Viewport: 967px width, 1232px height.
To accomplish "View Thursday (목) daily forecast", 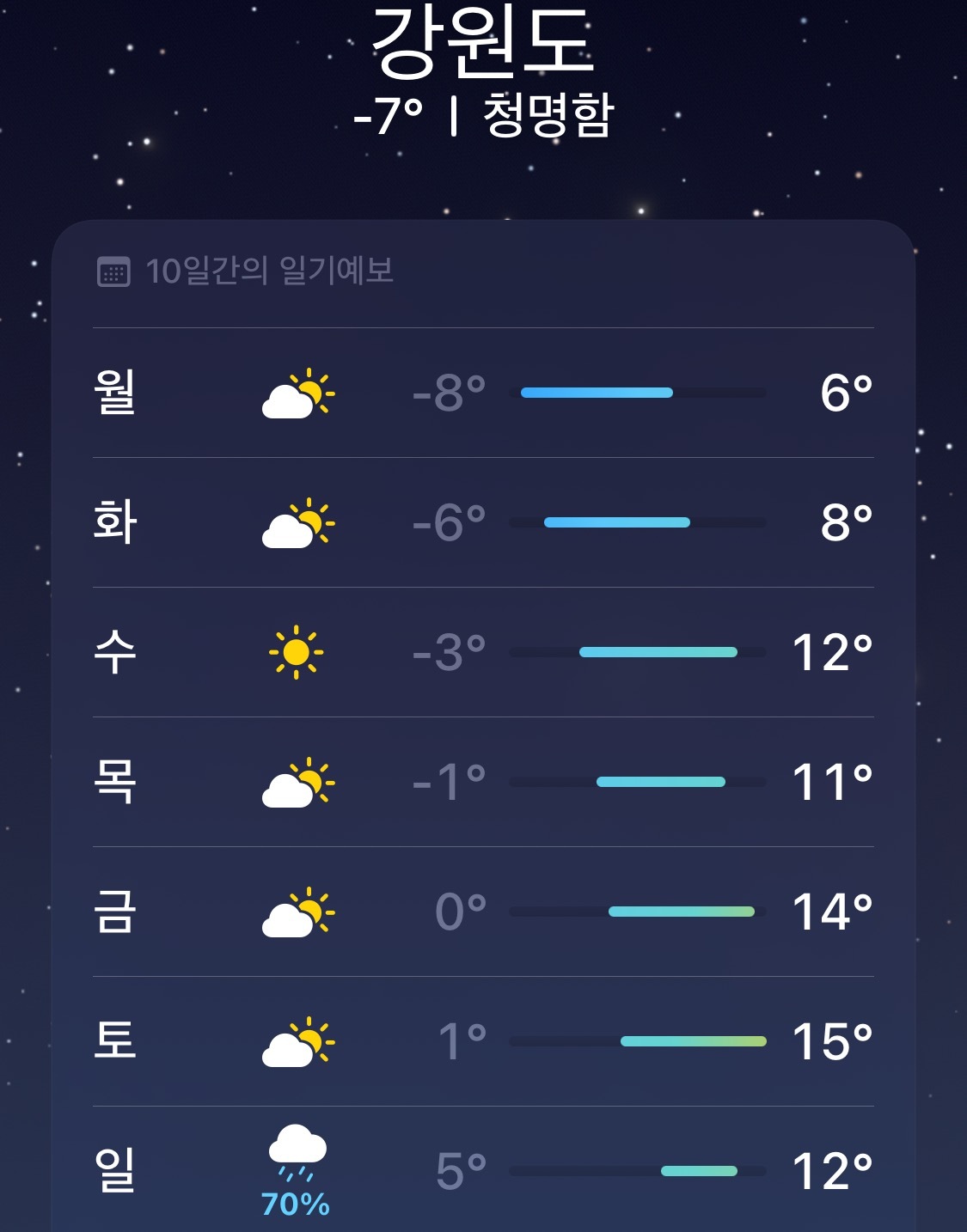I will [483, 782].
